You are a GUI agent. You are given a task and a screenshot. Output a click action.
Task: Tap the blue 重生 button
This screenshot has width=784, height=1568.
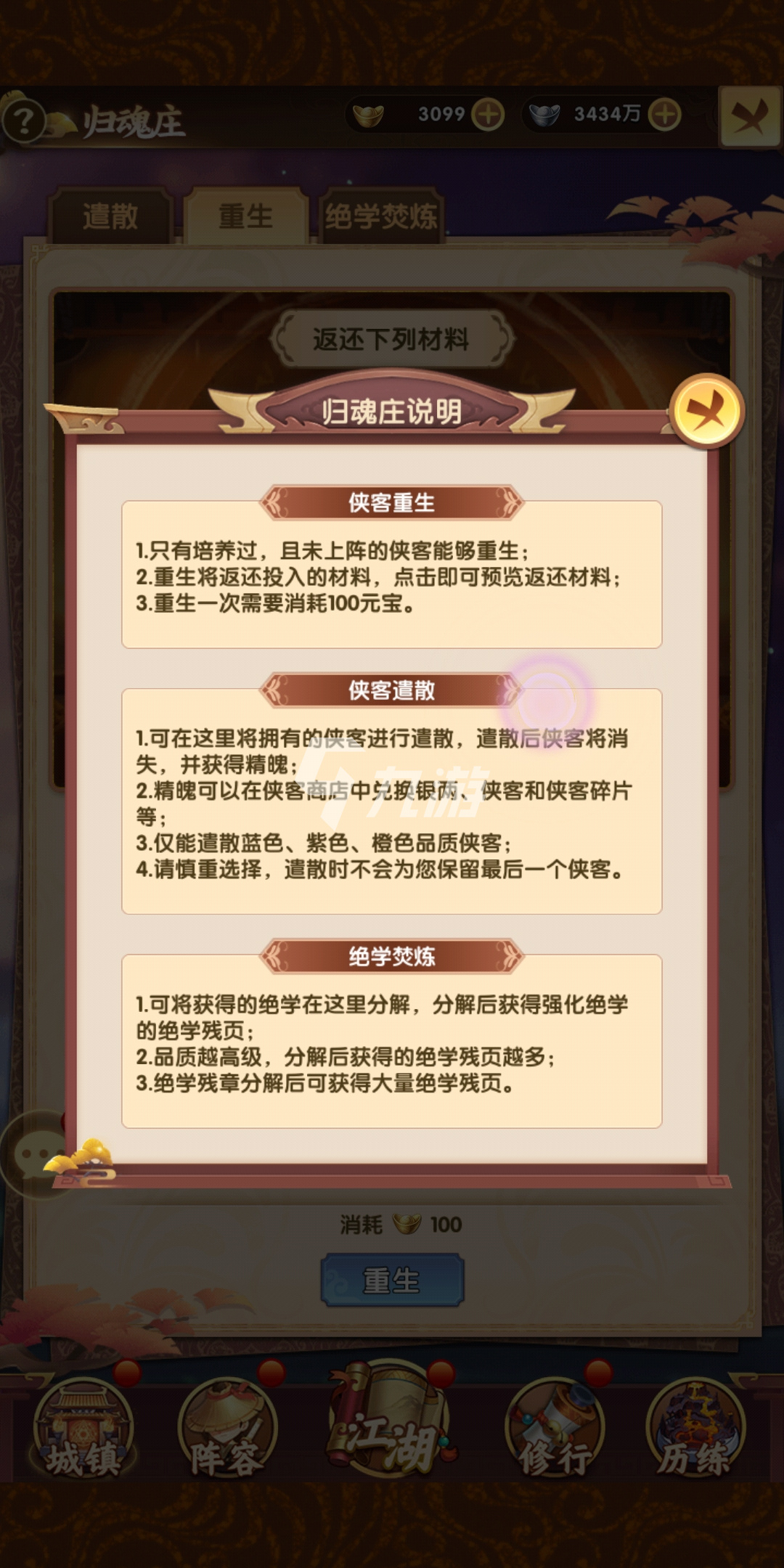(x=392, y=1280)
